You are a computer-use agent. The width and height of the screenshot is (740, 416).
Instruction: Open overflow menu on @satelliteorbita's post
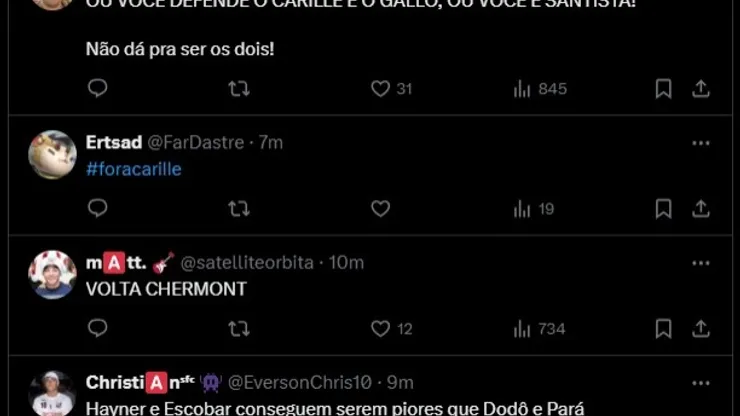[x=701, y=263]
